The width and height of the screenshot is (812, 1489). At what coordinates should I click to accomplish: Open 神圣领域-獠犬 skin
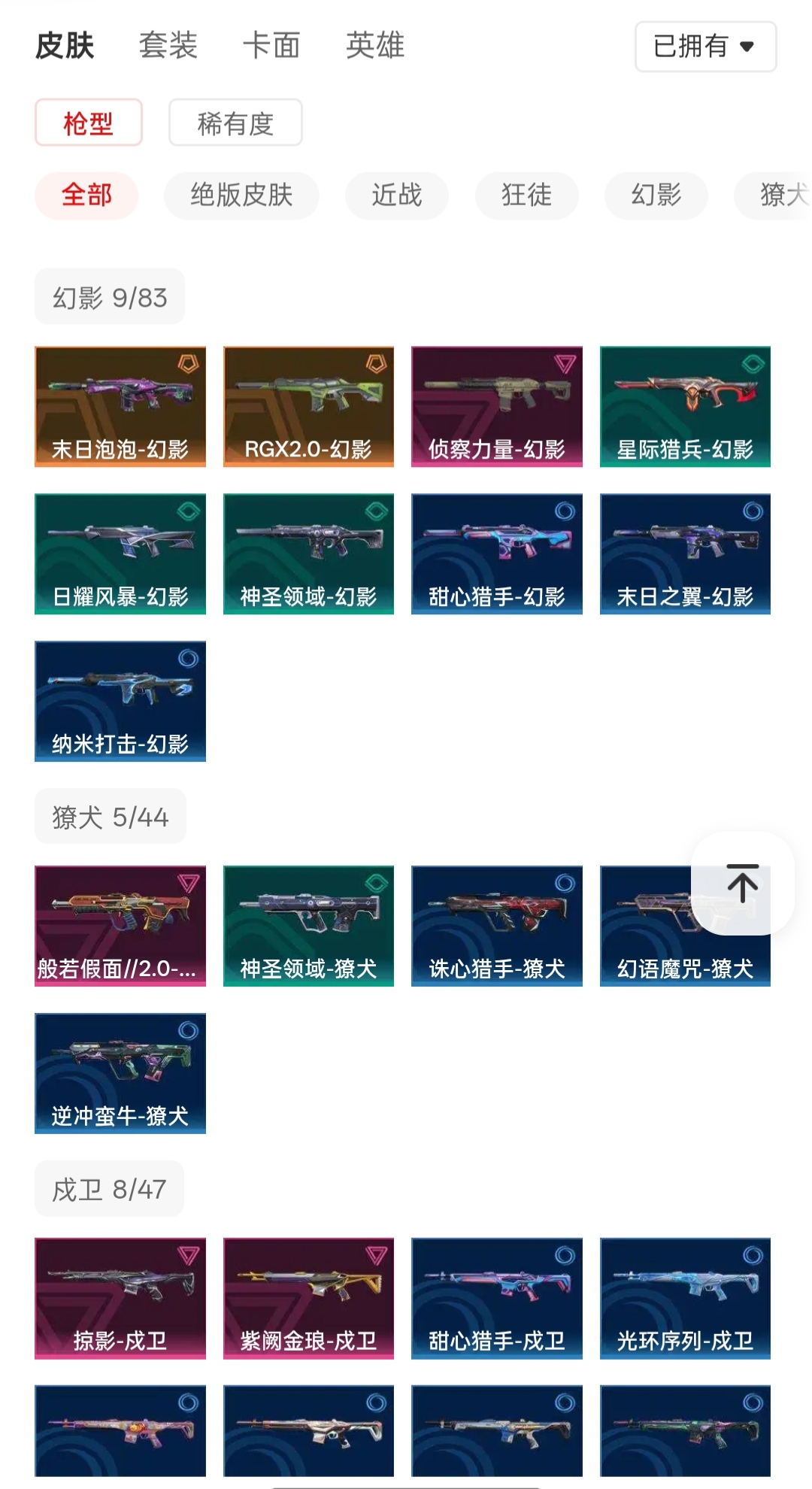(x=308, y=926)
